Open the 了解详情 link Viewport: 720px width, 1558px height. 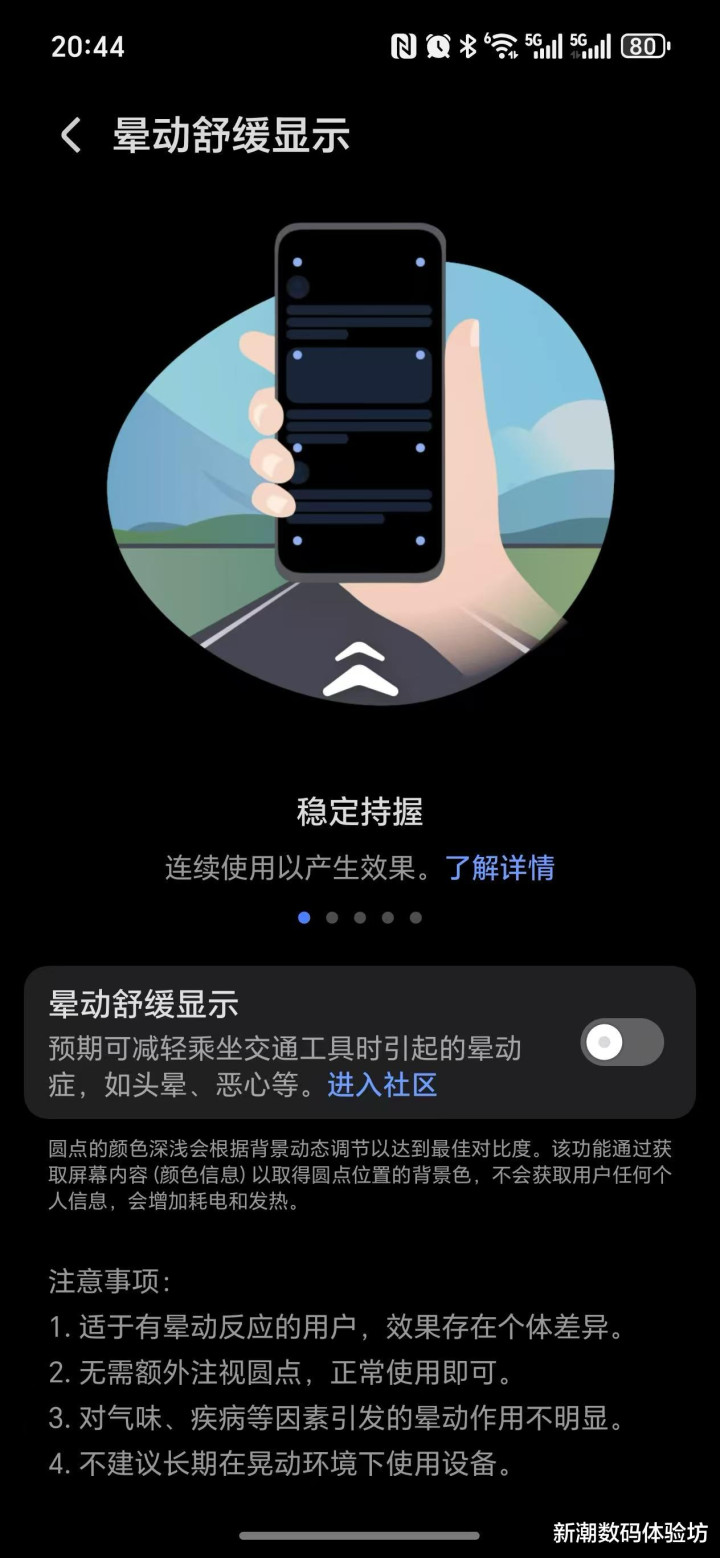tap(500, 867)
